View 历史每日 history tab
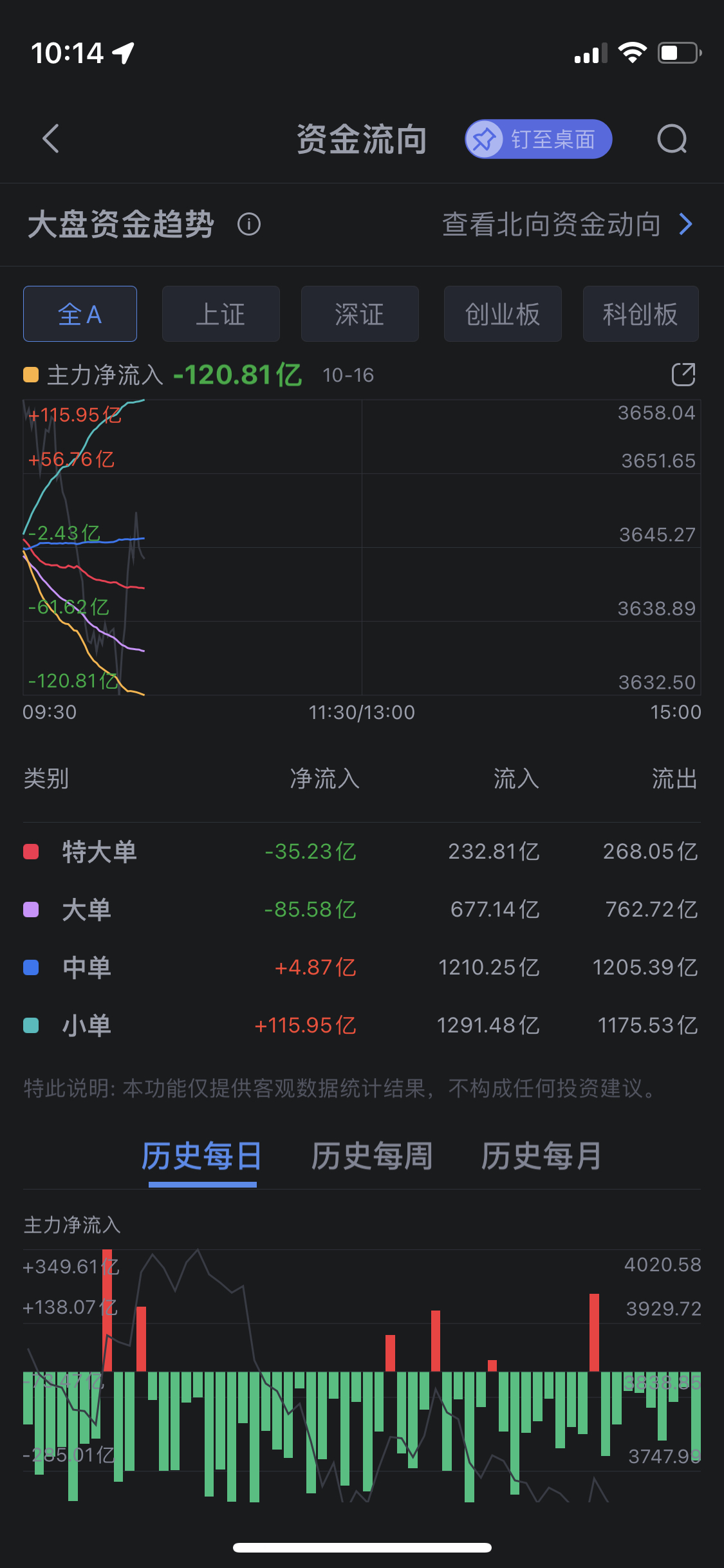The height and width of the screenshot is (1568, 724). tap(202, 1157)
